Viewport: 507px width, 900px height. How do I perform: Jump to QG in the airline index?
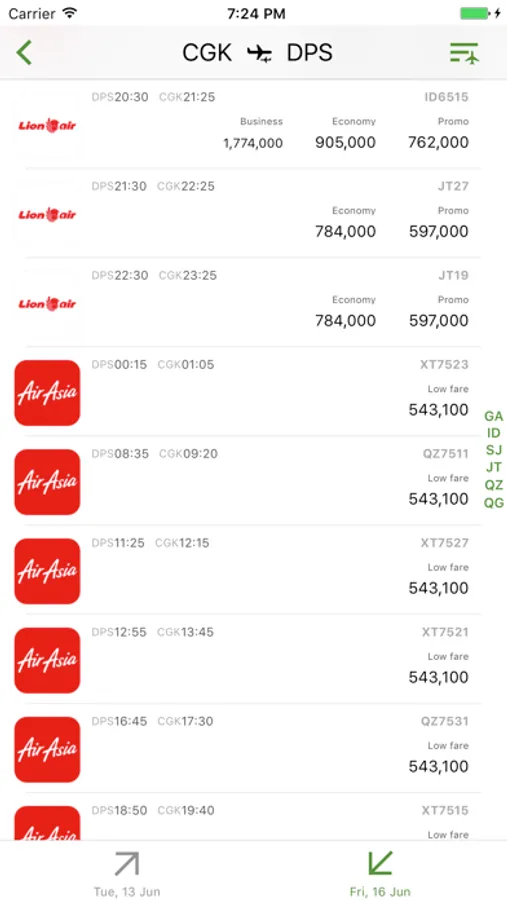coord(494,503)
